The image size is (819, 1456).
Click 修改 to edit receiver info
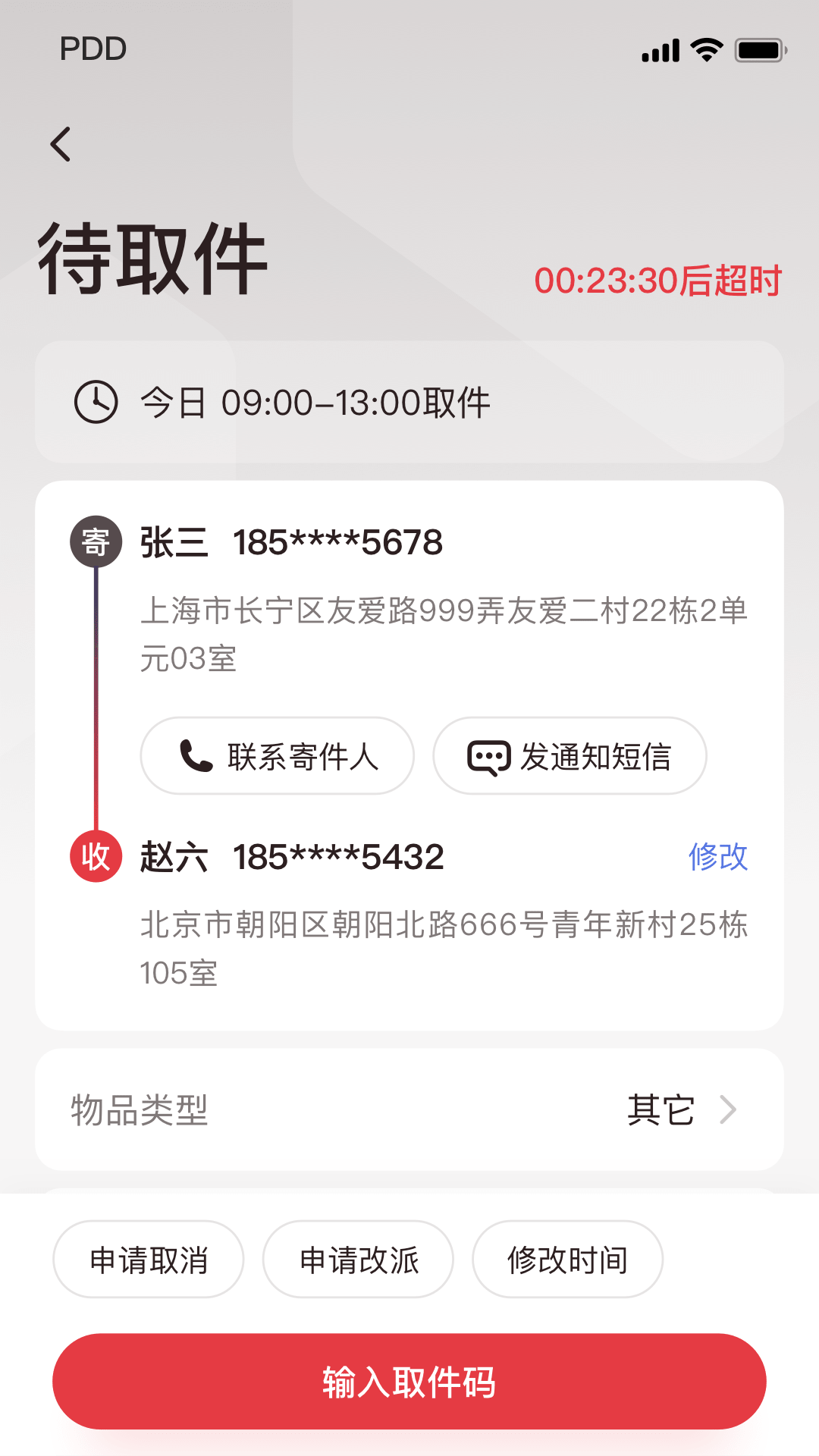click(718, 858)
